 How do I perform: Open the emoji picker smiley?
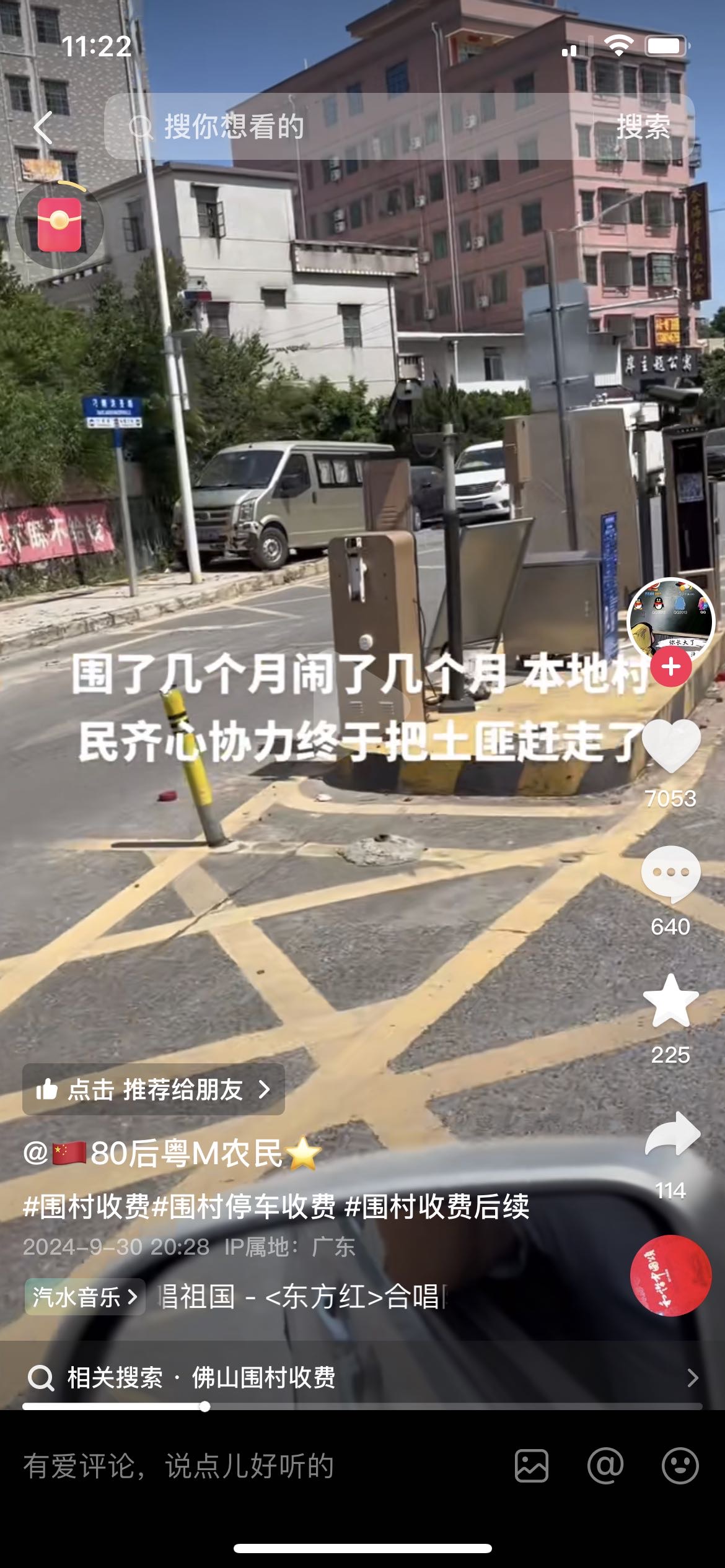coord(680,1466)
